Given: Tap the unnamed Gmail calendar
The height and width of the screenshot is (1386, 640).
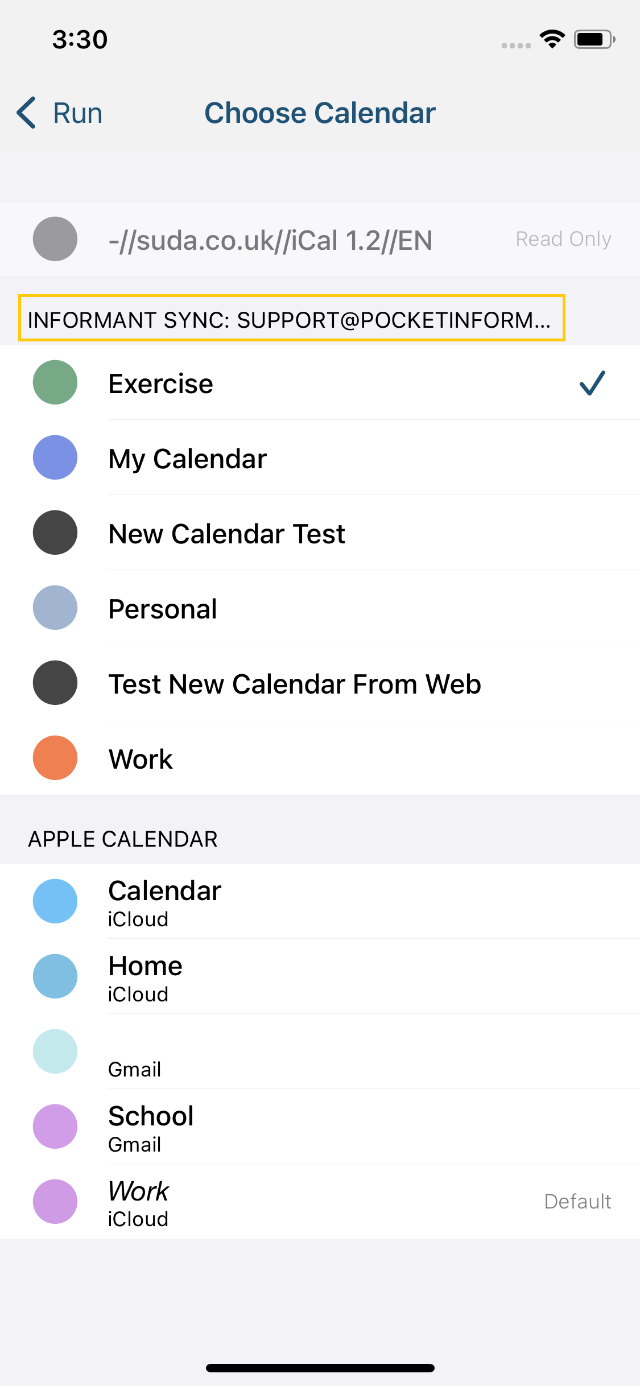Looking at the screenshot, I should tap(320, 1051).
